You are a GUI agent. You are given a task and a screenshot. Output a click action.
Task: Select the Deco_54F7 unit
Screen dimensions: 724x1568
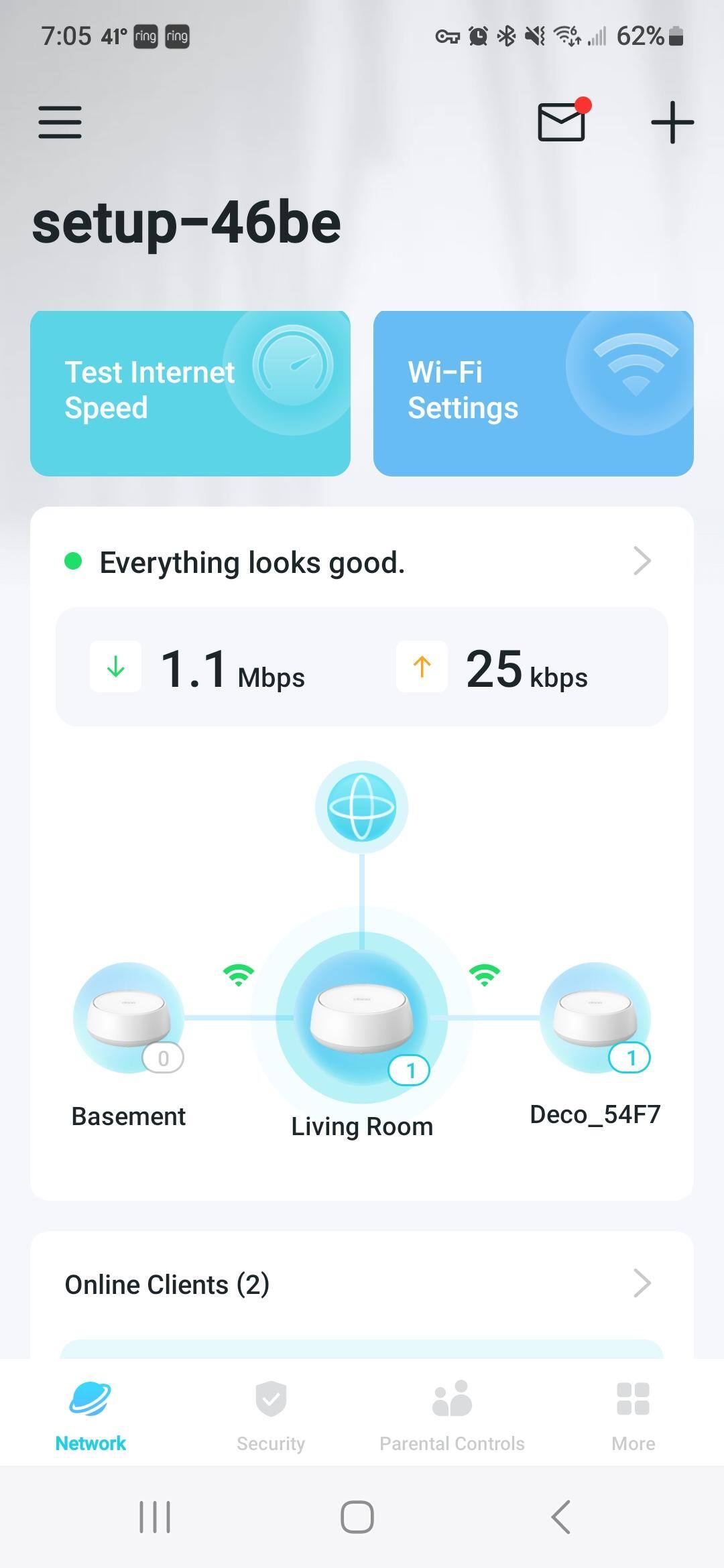tap(595, 1018)
